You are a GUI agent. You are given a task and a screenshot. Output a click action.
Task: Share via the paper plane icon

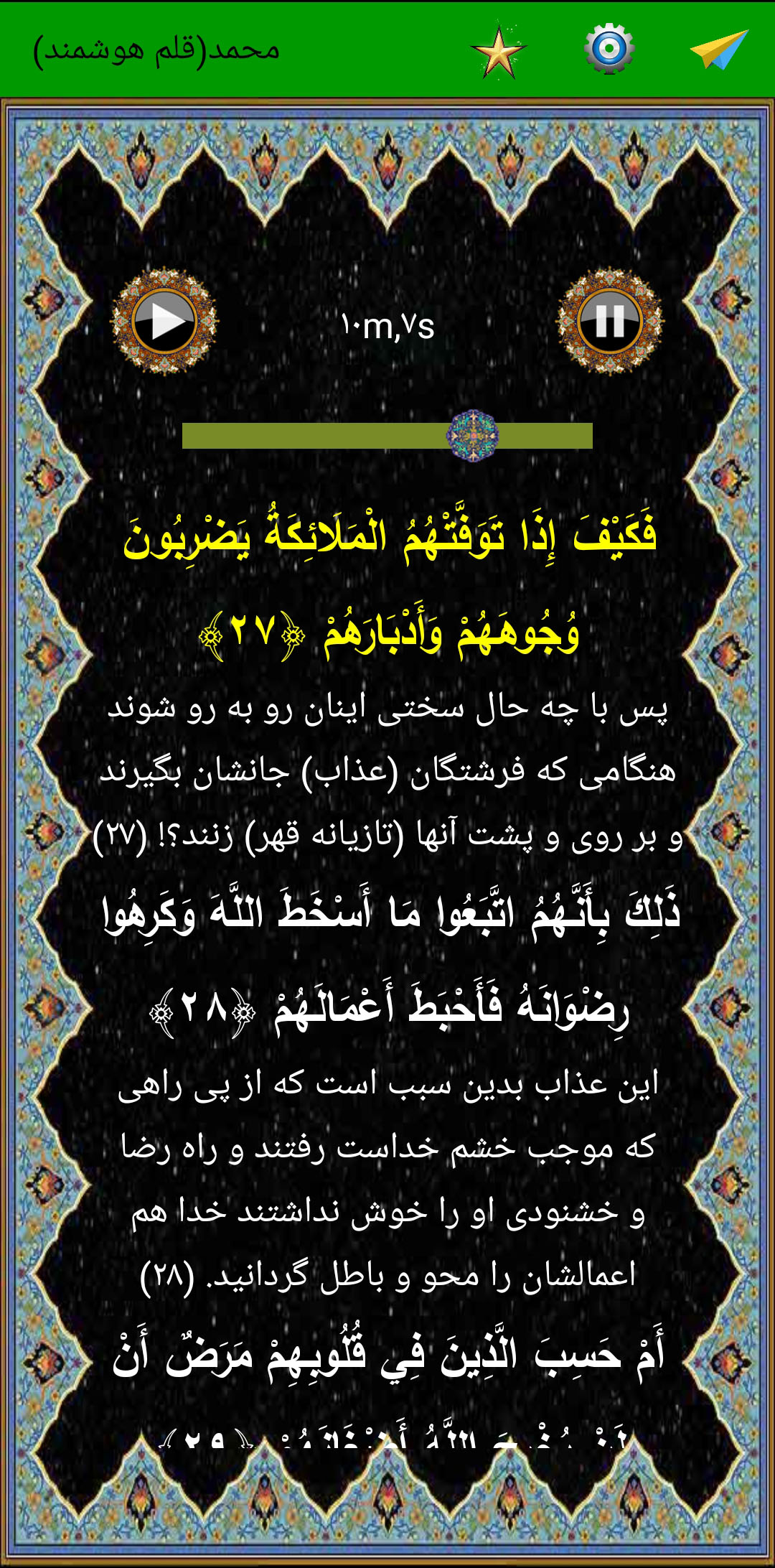point(720,49)
